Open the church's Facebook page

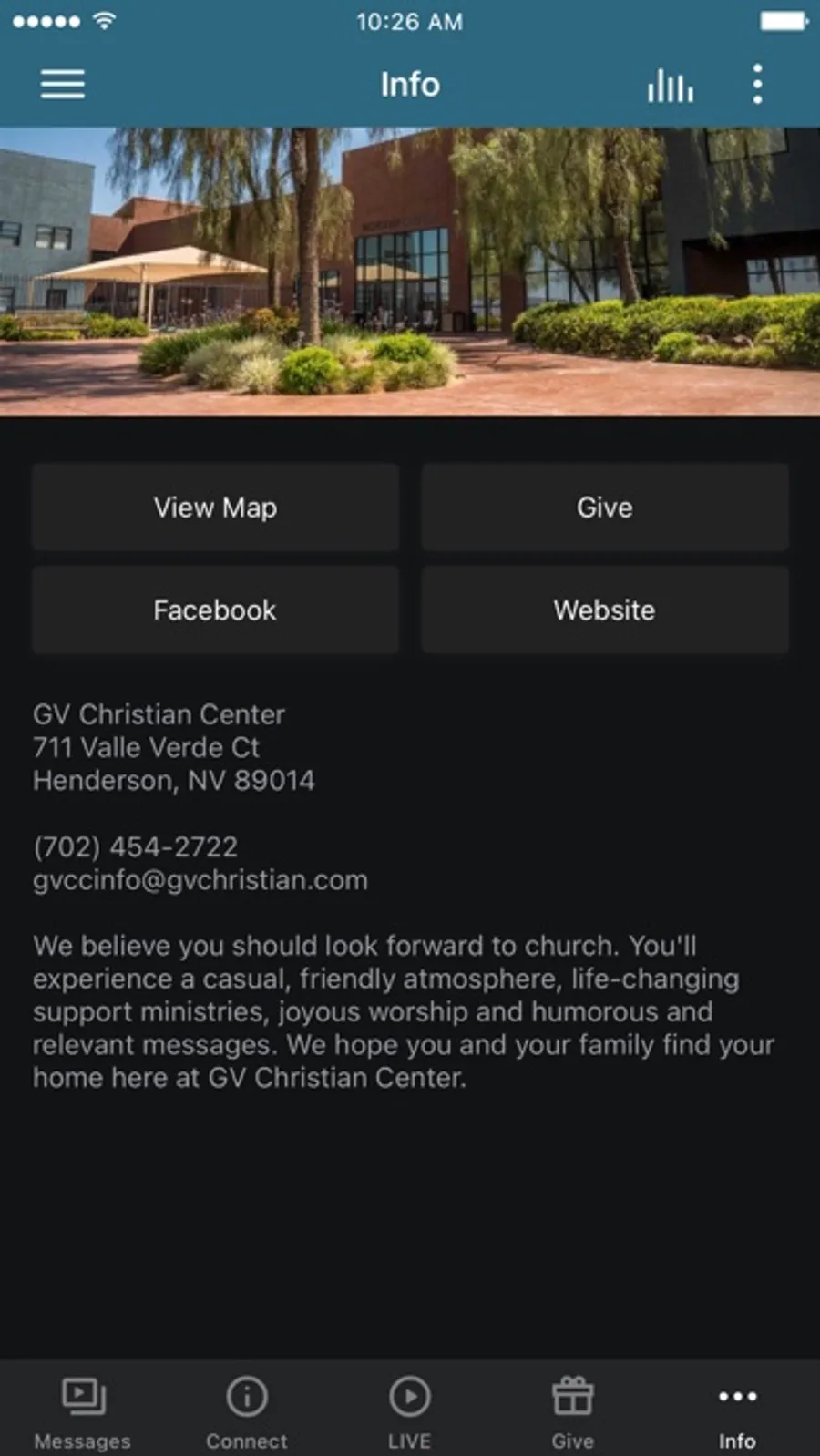216,610
